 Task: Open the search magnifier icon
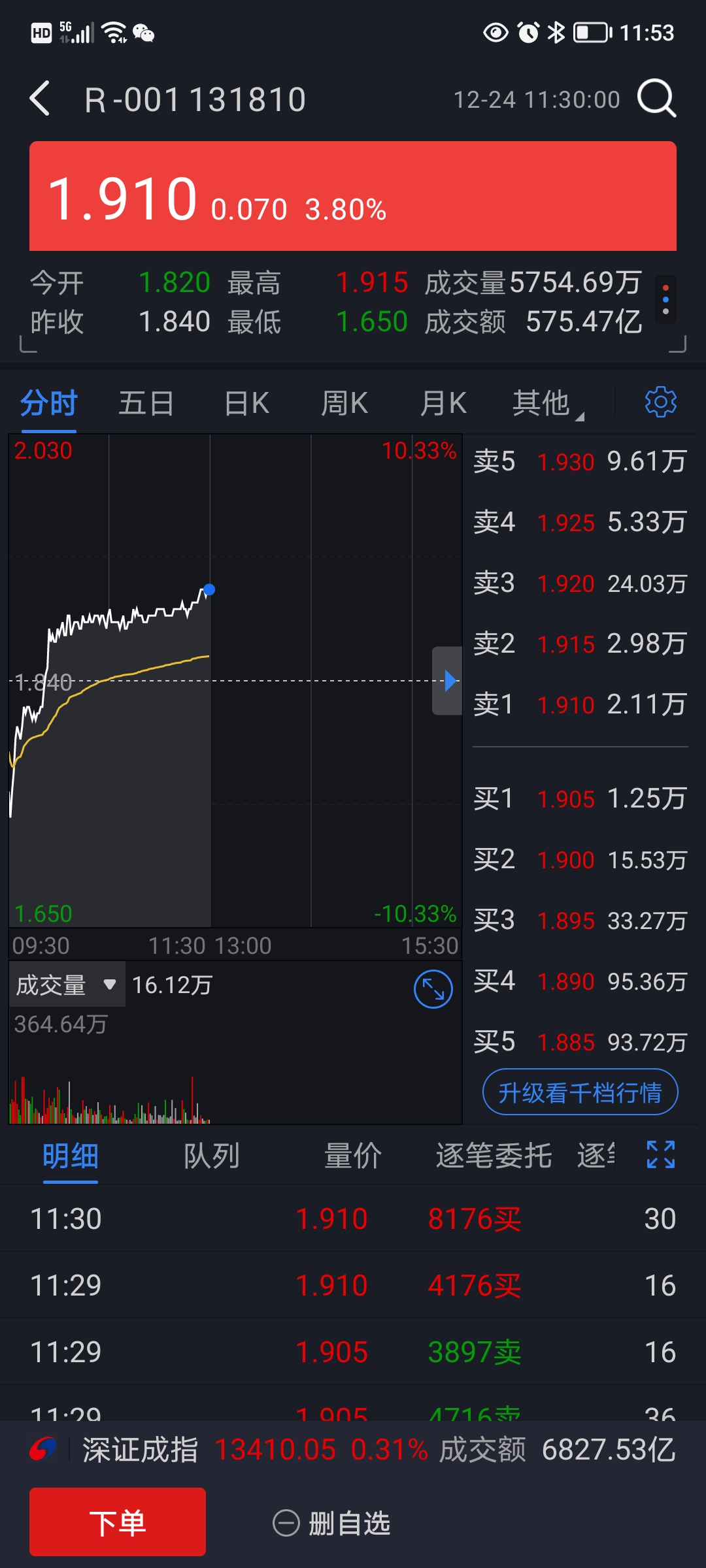656,99
